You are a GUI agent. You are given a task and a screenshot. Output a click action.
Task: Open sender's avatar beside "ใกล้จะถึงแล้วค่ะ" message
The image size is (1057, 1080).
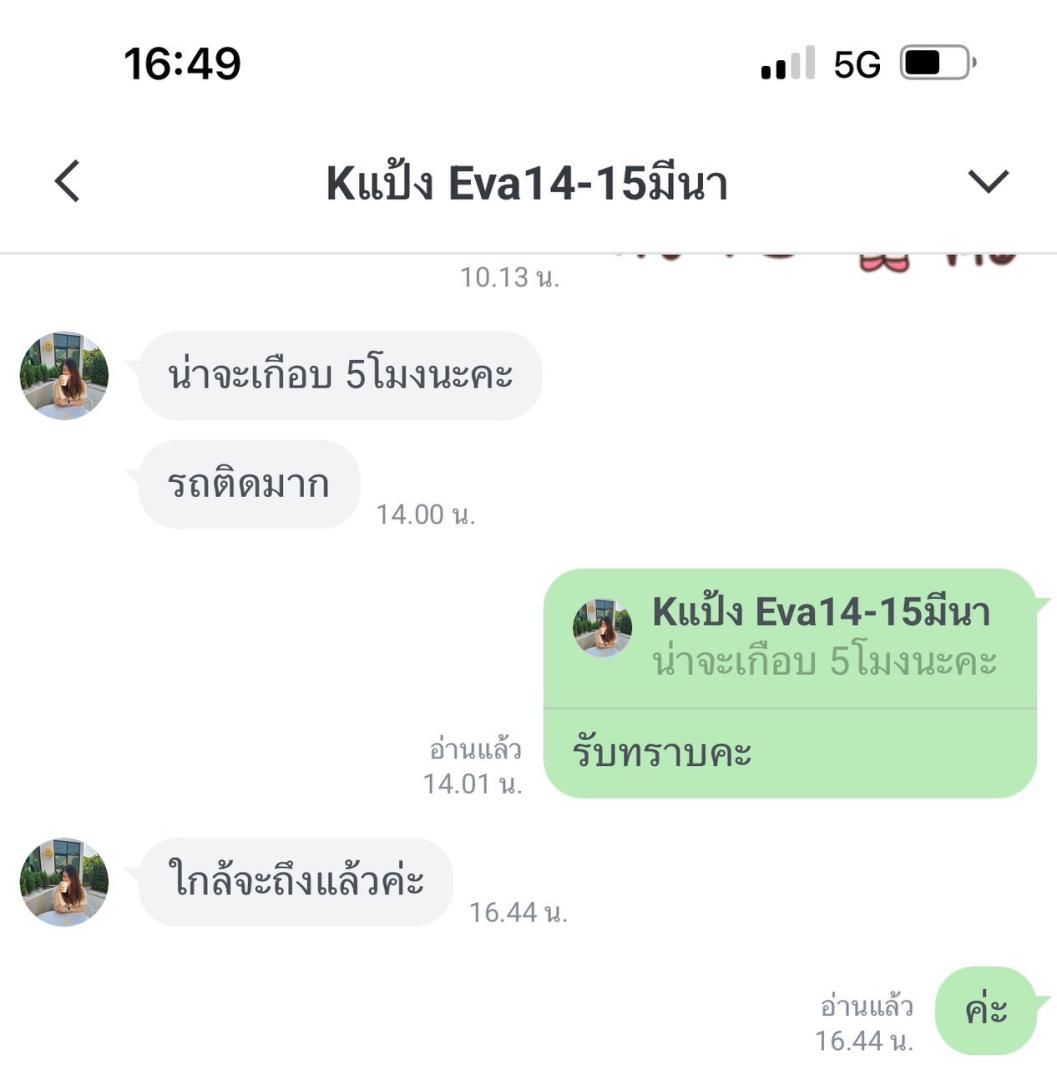tap(64, 881)
